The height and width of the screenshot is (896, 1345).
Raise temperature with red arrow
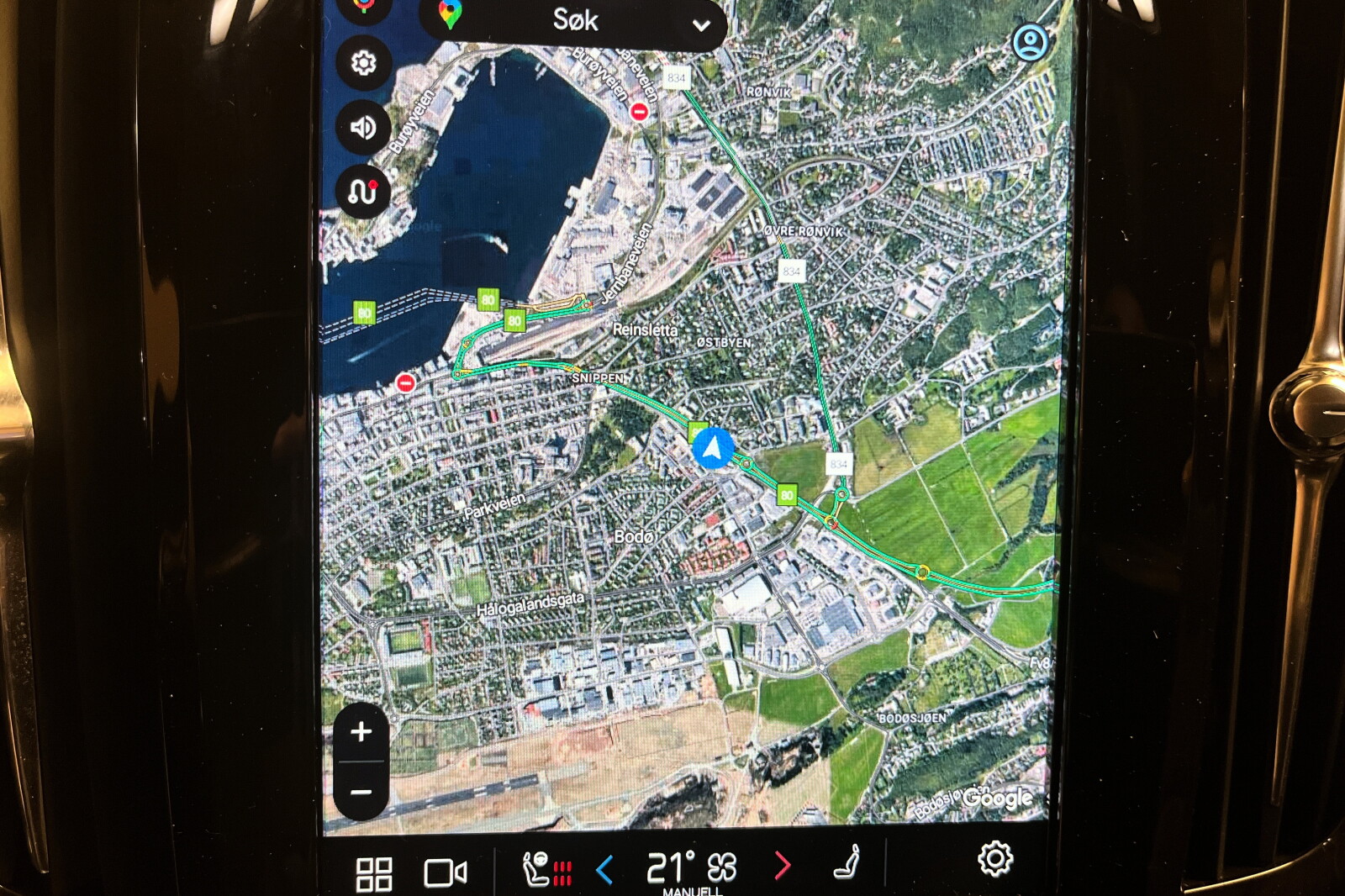tap(782, 866)
